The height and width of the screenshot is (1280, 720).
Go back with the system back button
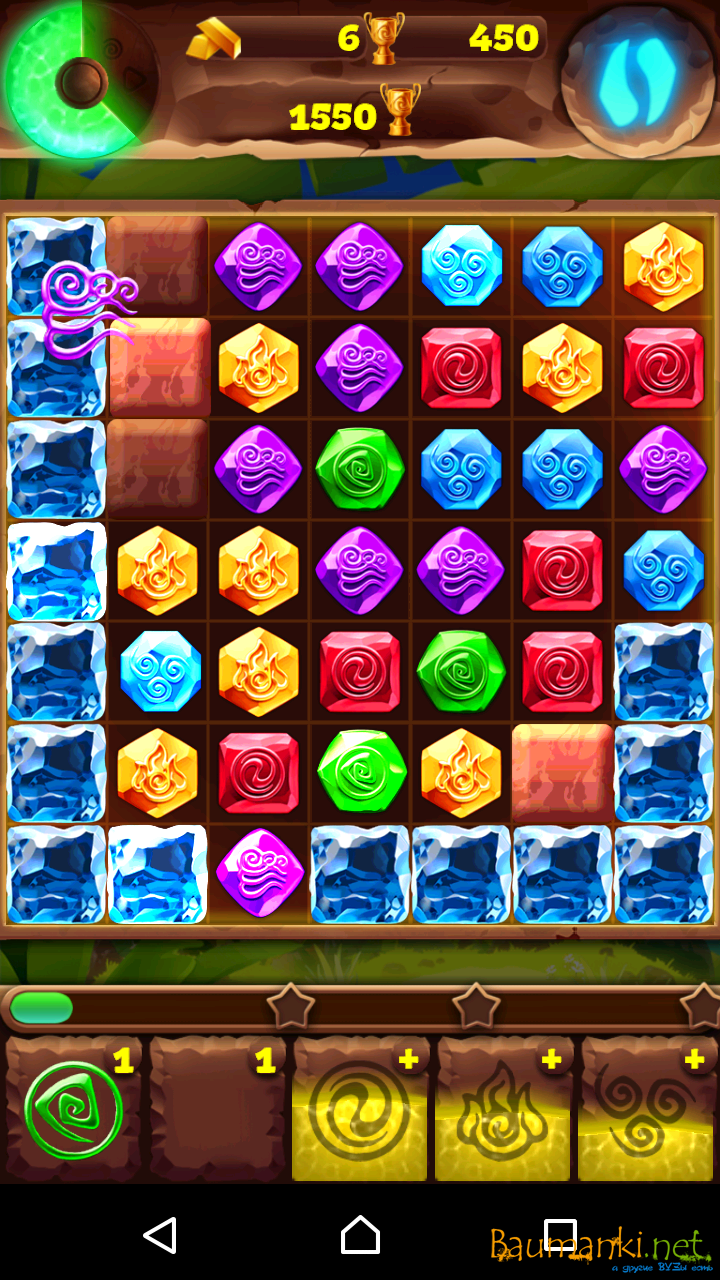coord(160,1236)
